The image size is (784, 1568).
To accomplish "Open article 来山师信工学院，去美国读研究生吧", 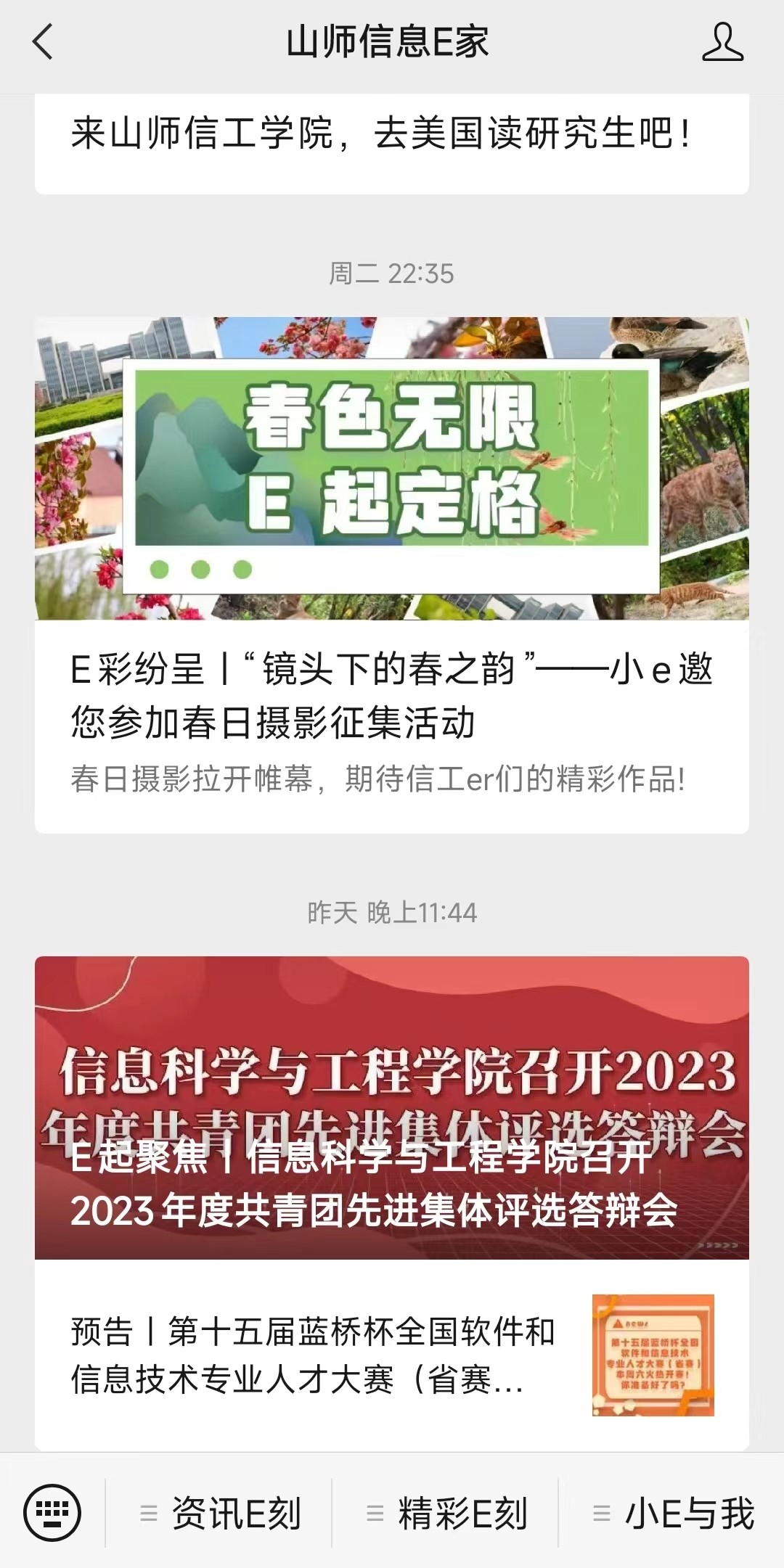I will pyautogui.click(x=382, y=134).
